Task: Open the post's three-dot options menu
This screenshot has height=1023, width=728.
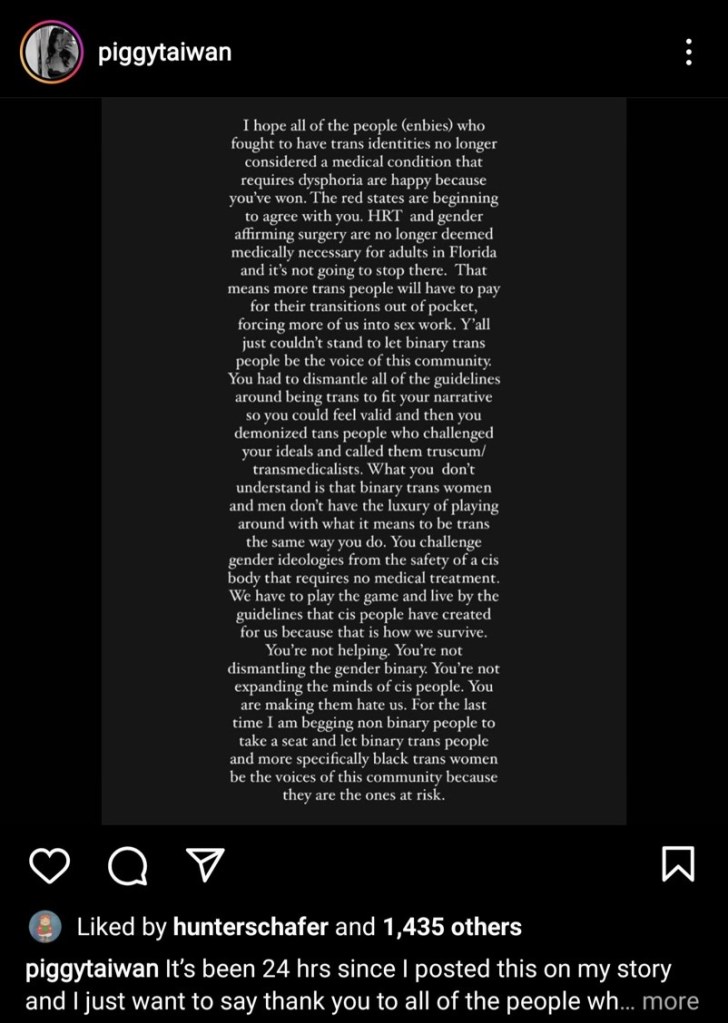Action: [688, 52]
